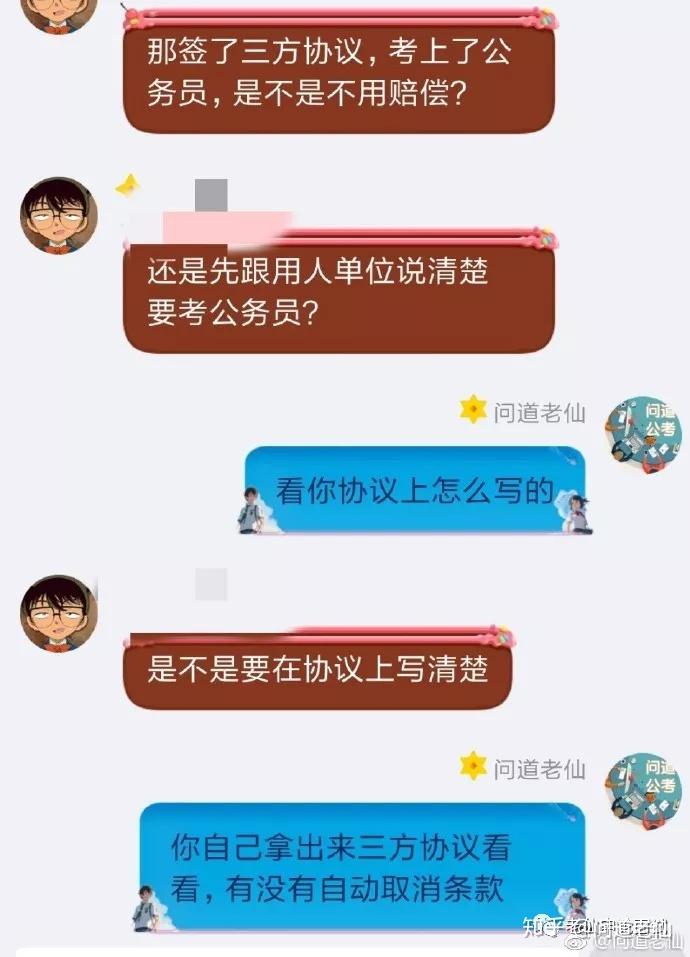Open 问道老仙's avatar beside 看你协议上怎么写的
This screenshot has width=690, height=957.
pos(642,434)
